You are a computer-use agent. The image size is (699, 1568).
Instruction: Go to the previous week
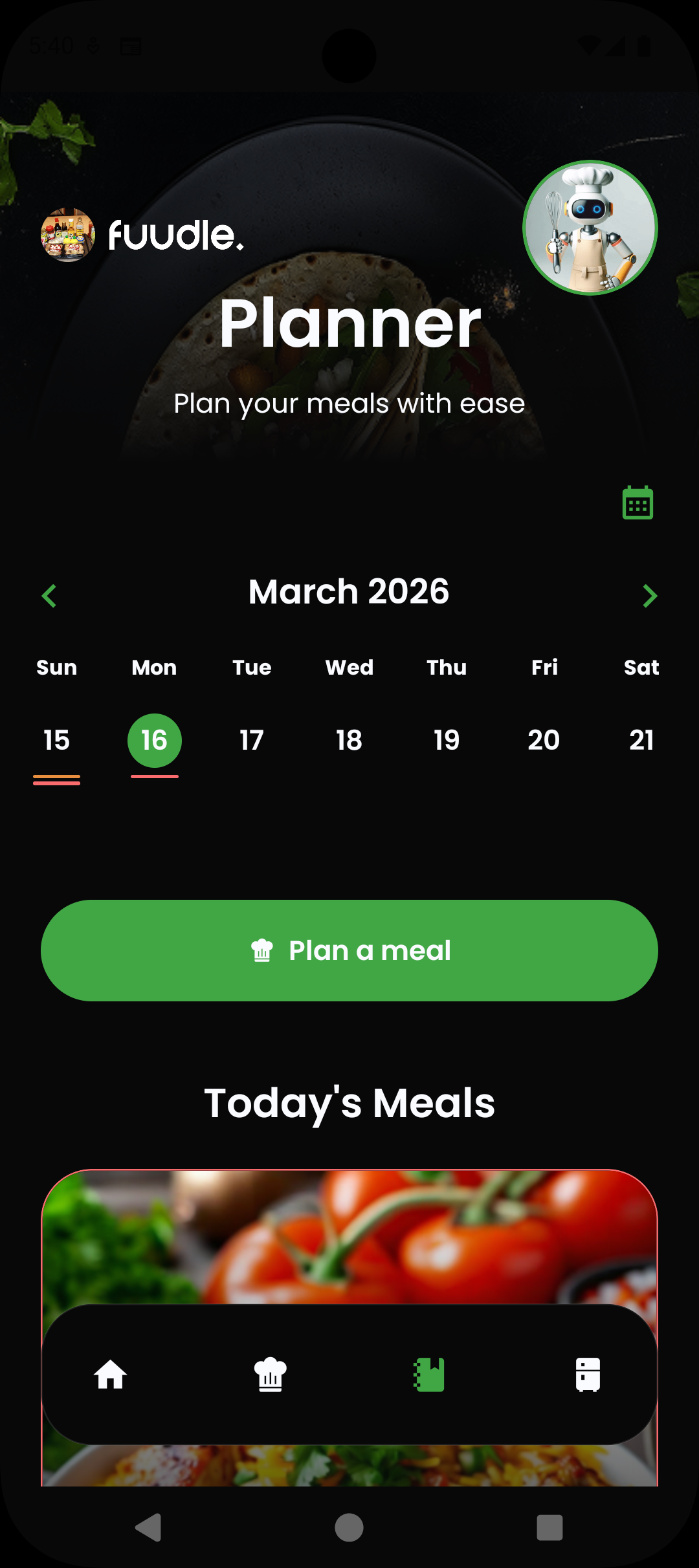[x=49, y=596]
